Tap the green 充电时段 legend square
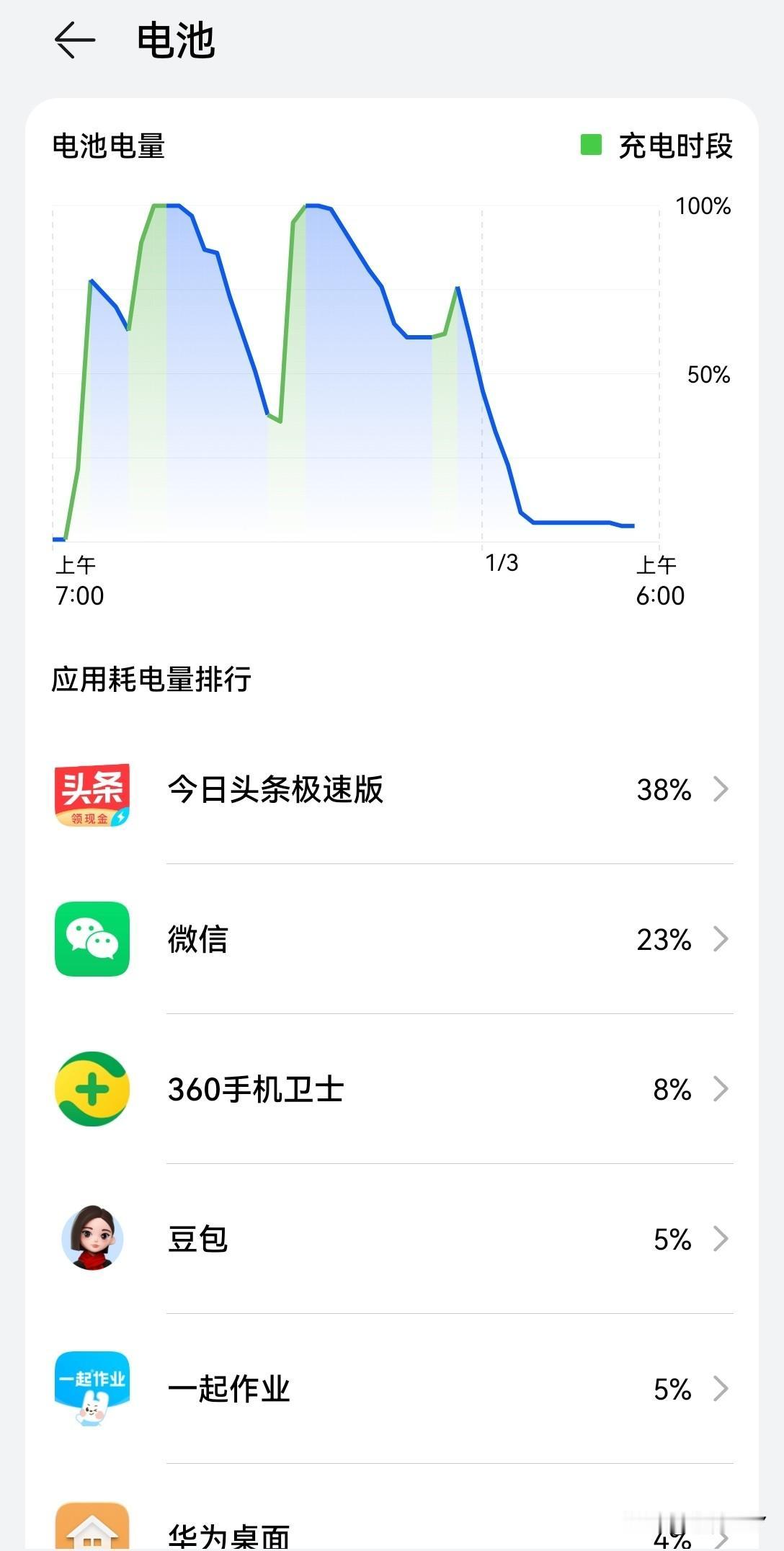784x1551 pixels. 591,146
